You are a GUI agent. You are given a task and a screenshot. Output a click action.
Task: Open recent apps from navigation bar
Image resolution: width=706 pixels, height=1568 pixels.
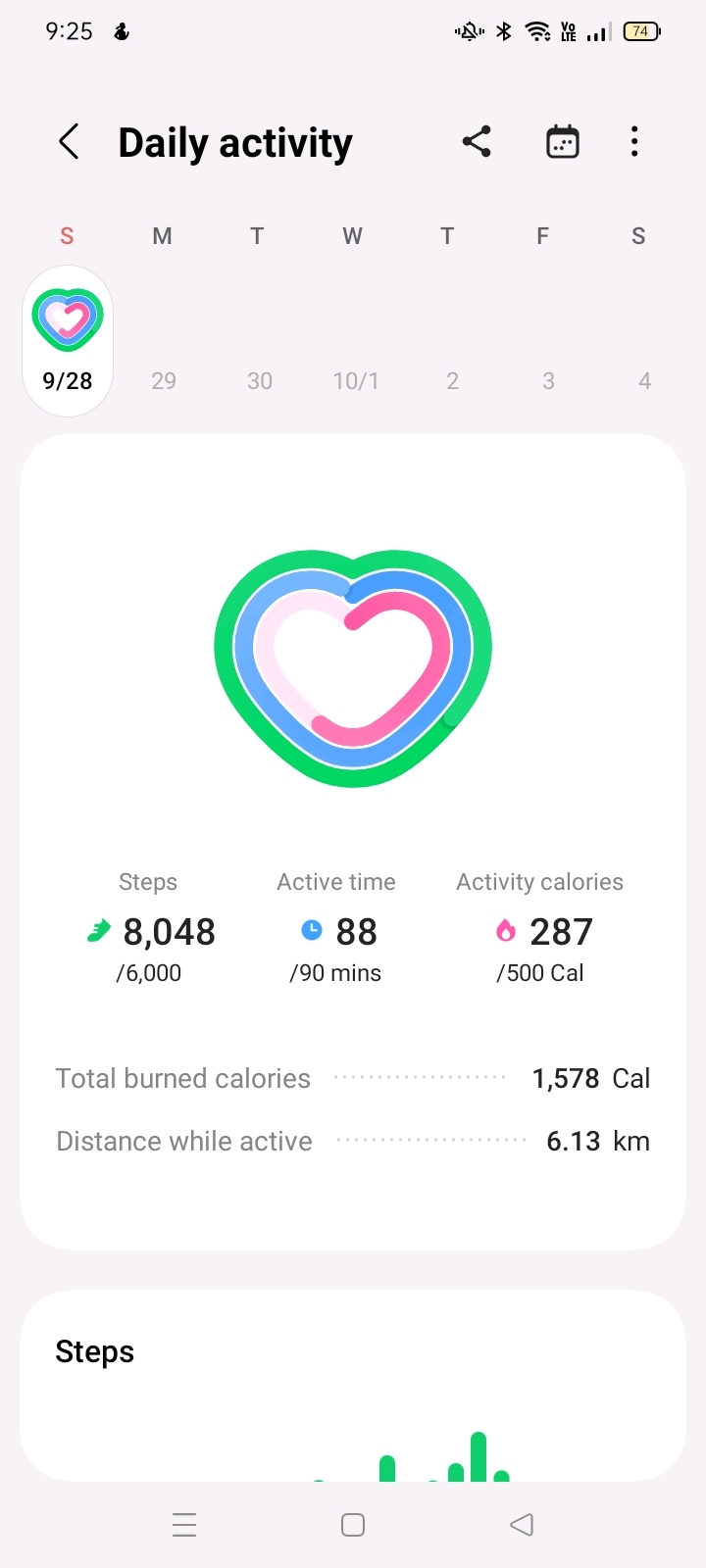[184, 1525]
